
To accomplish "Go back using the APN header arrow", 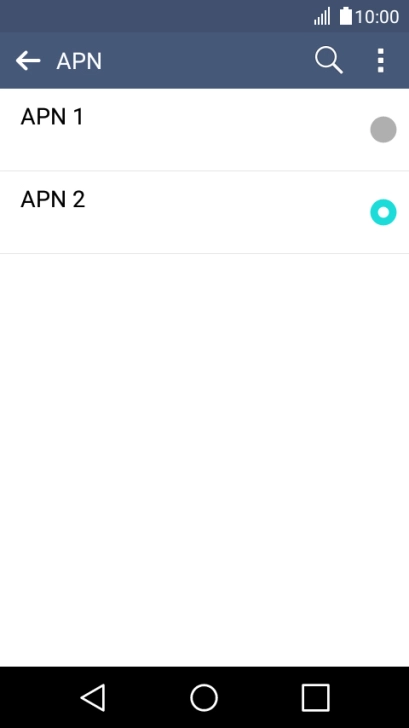I will [28, 61].
